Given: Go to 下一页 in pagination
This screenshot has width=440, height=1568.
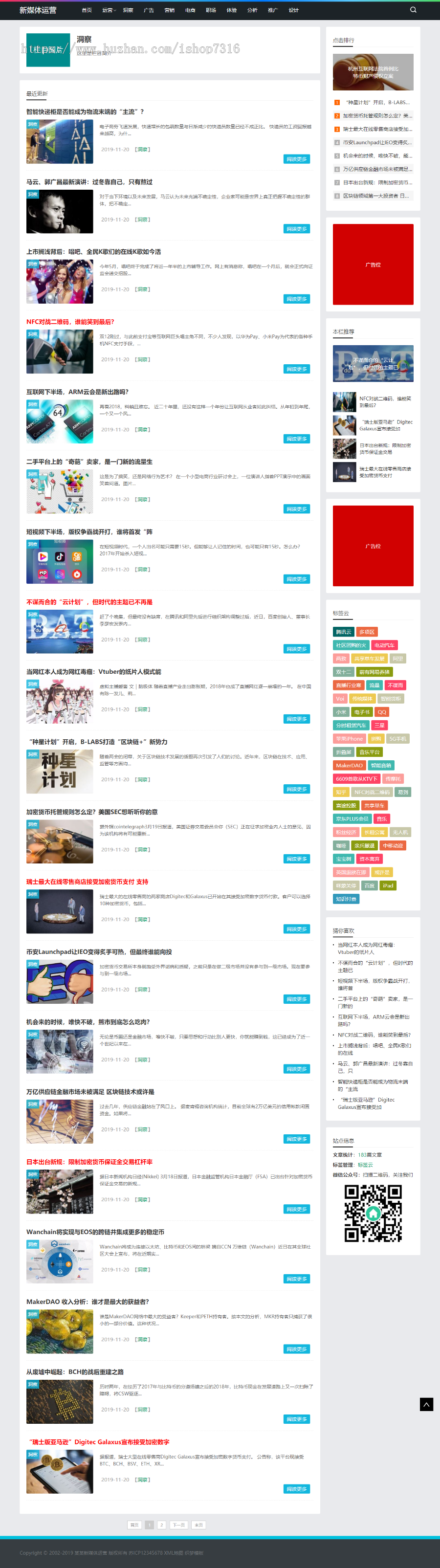Looking at the screenshot, I should coord(178,1525).
